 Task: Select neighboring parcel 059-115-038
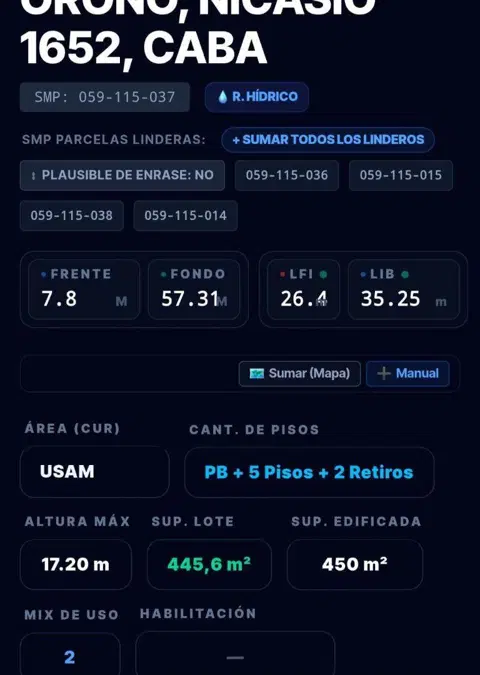coord(72,216)
